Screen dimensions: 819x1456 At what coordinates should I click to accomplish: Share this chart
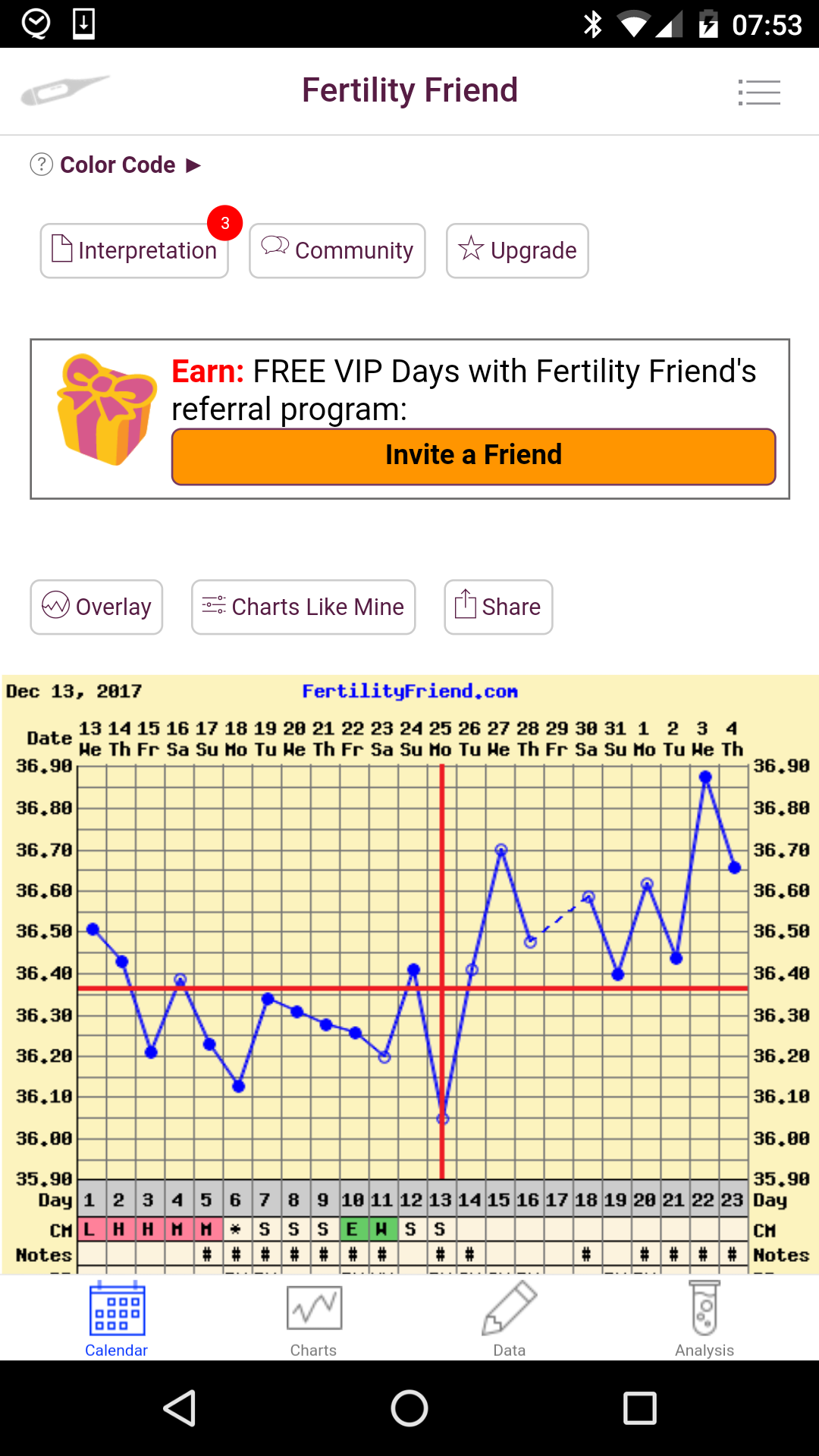498,607
